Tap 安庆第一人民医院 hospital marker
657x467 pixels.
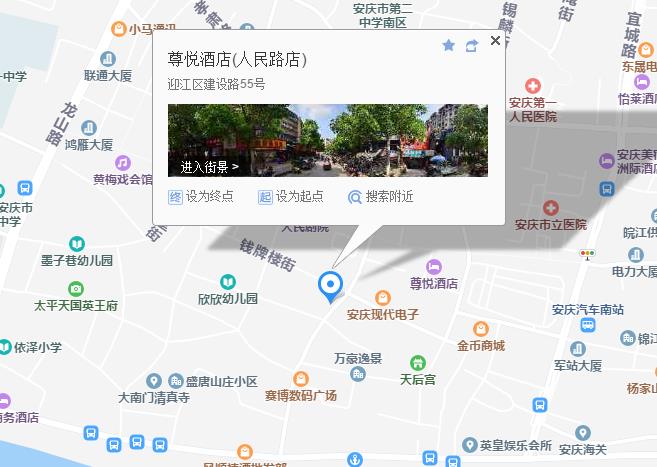click(532, 87)
